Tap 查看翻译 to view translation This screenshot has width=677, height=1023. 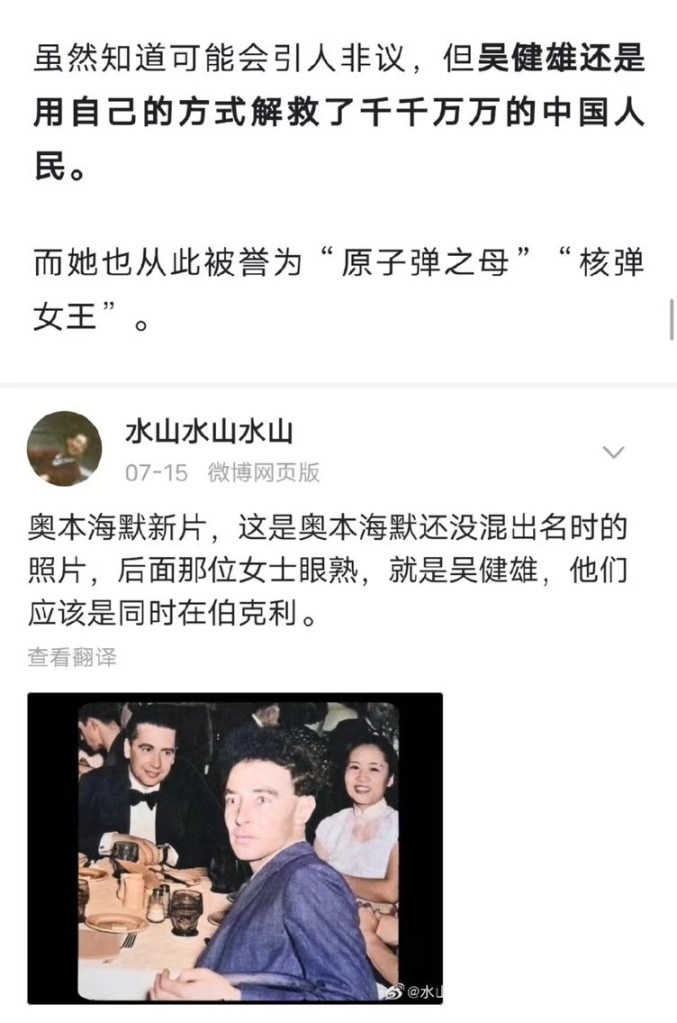pos(72,657)
